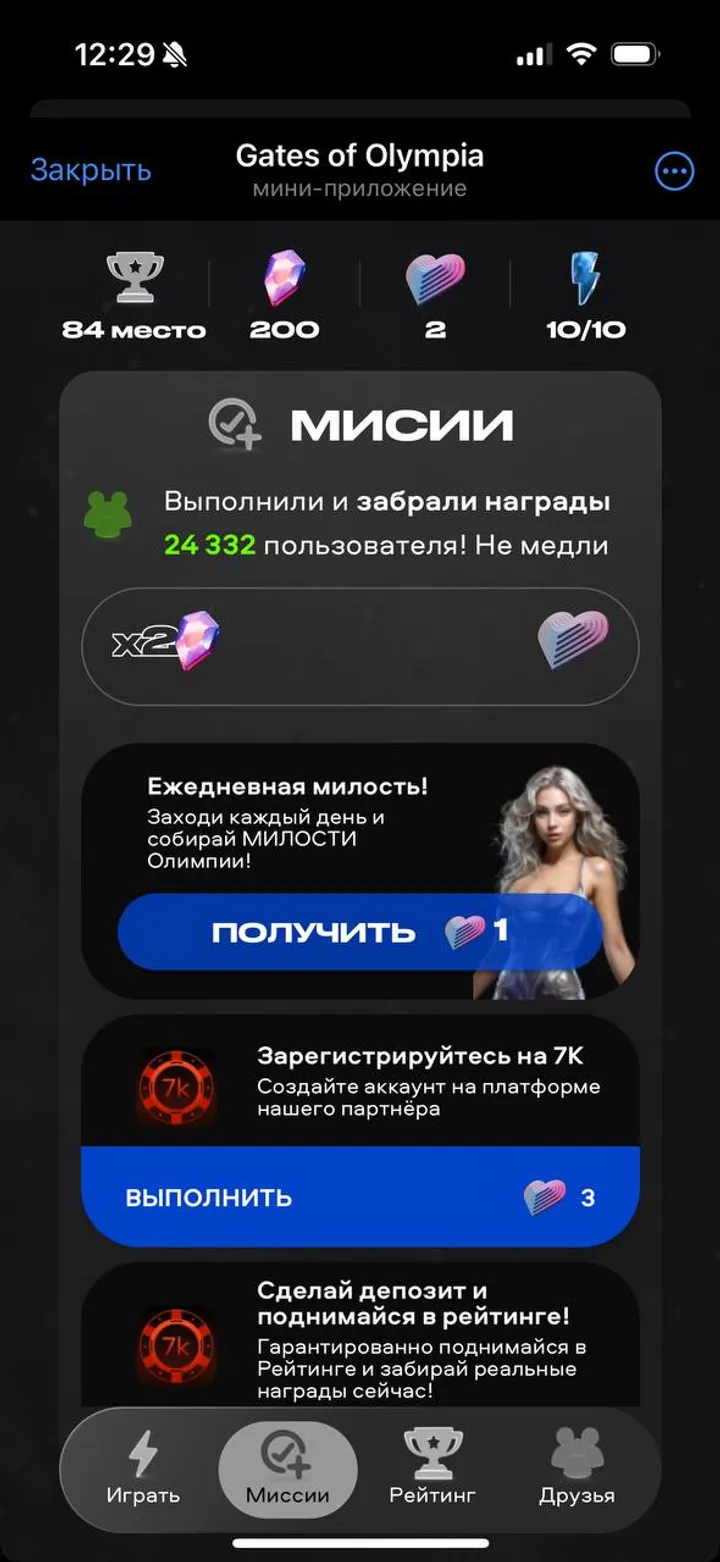Select the Миссии tab
720x1562 pixels.
288,1468
